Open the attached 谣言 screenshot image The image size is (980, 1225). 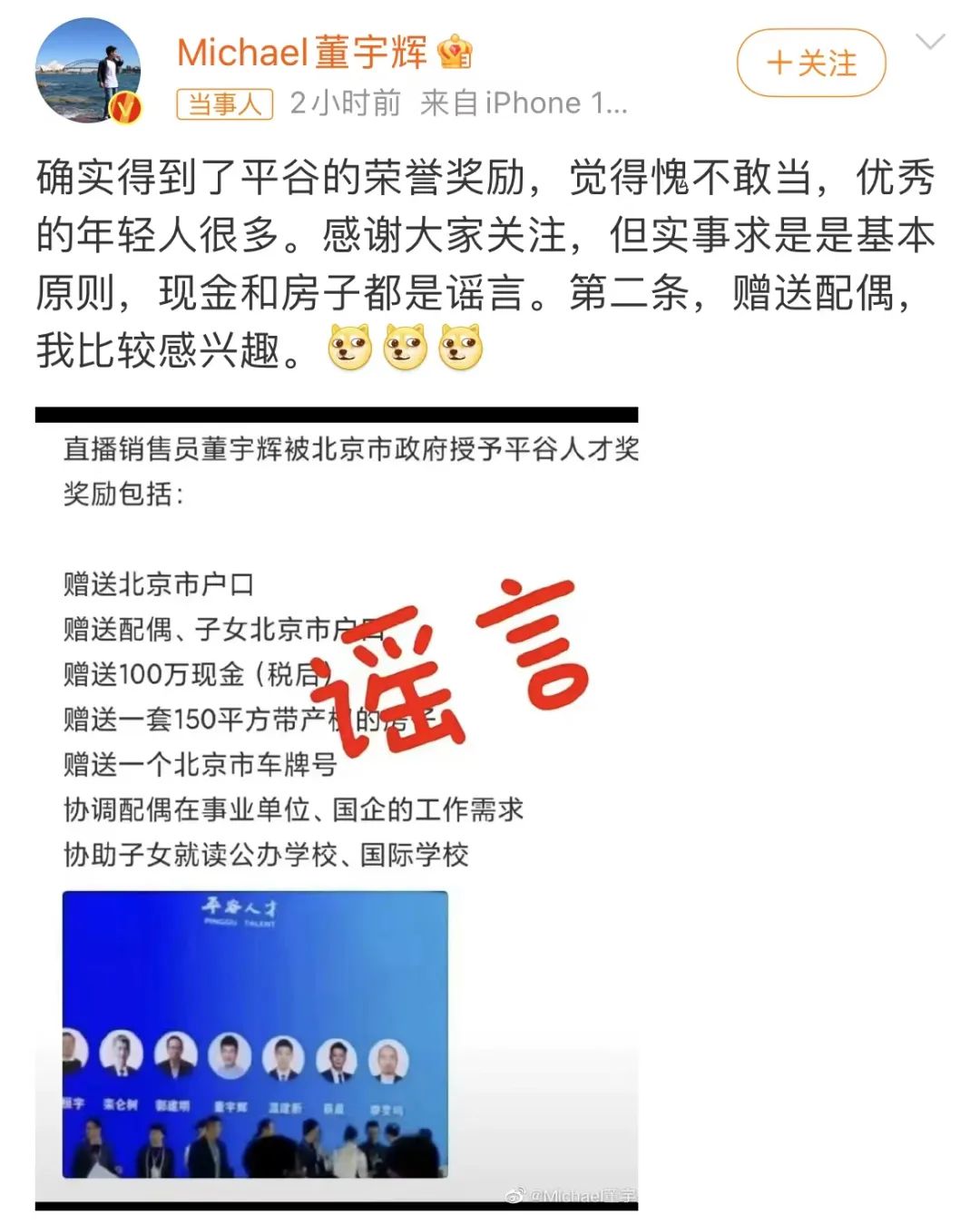tap(337, 808)
